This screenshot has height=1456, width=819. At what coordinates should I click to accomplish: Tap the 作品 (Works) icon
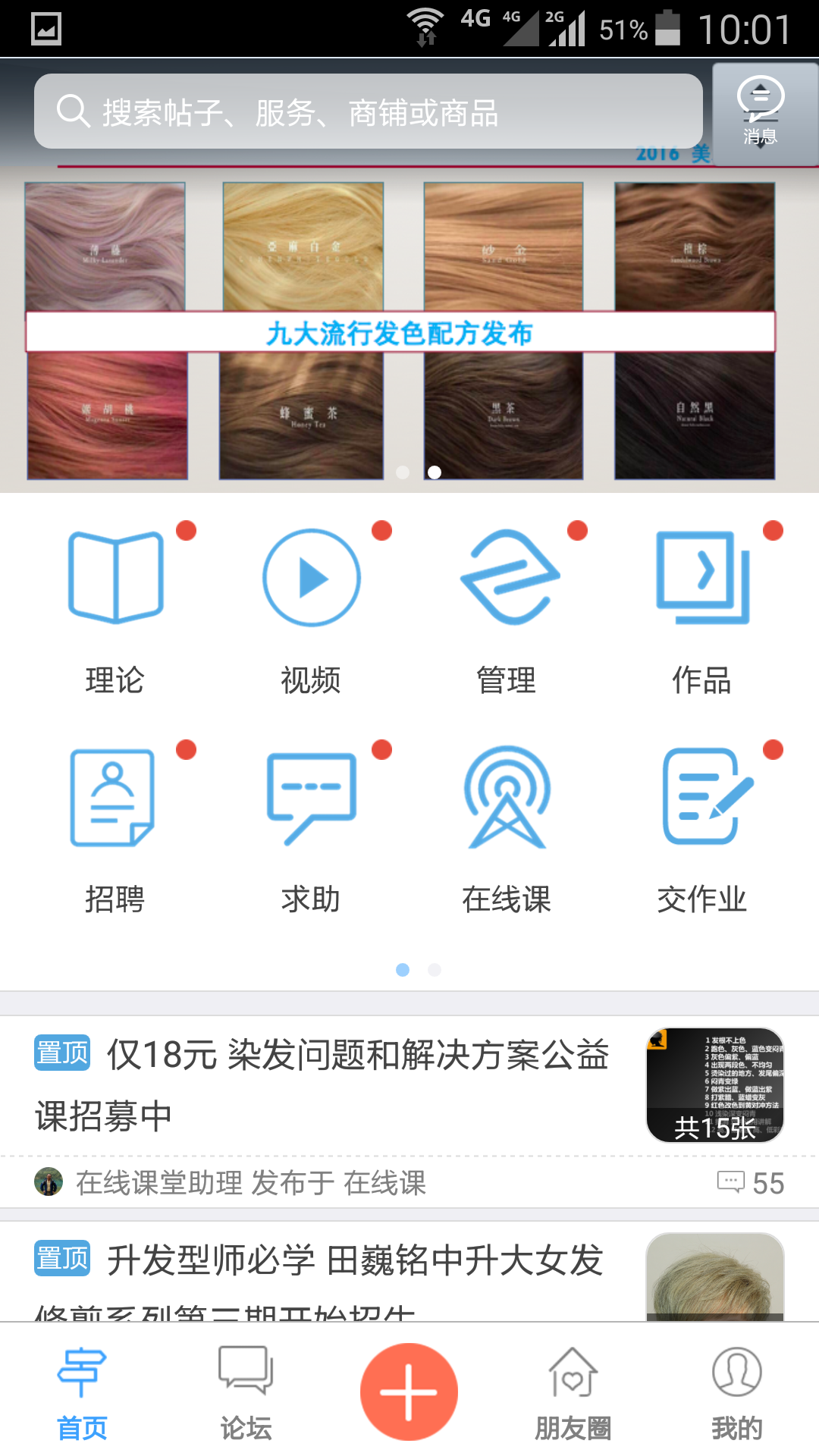(x=702, y=576)
